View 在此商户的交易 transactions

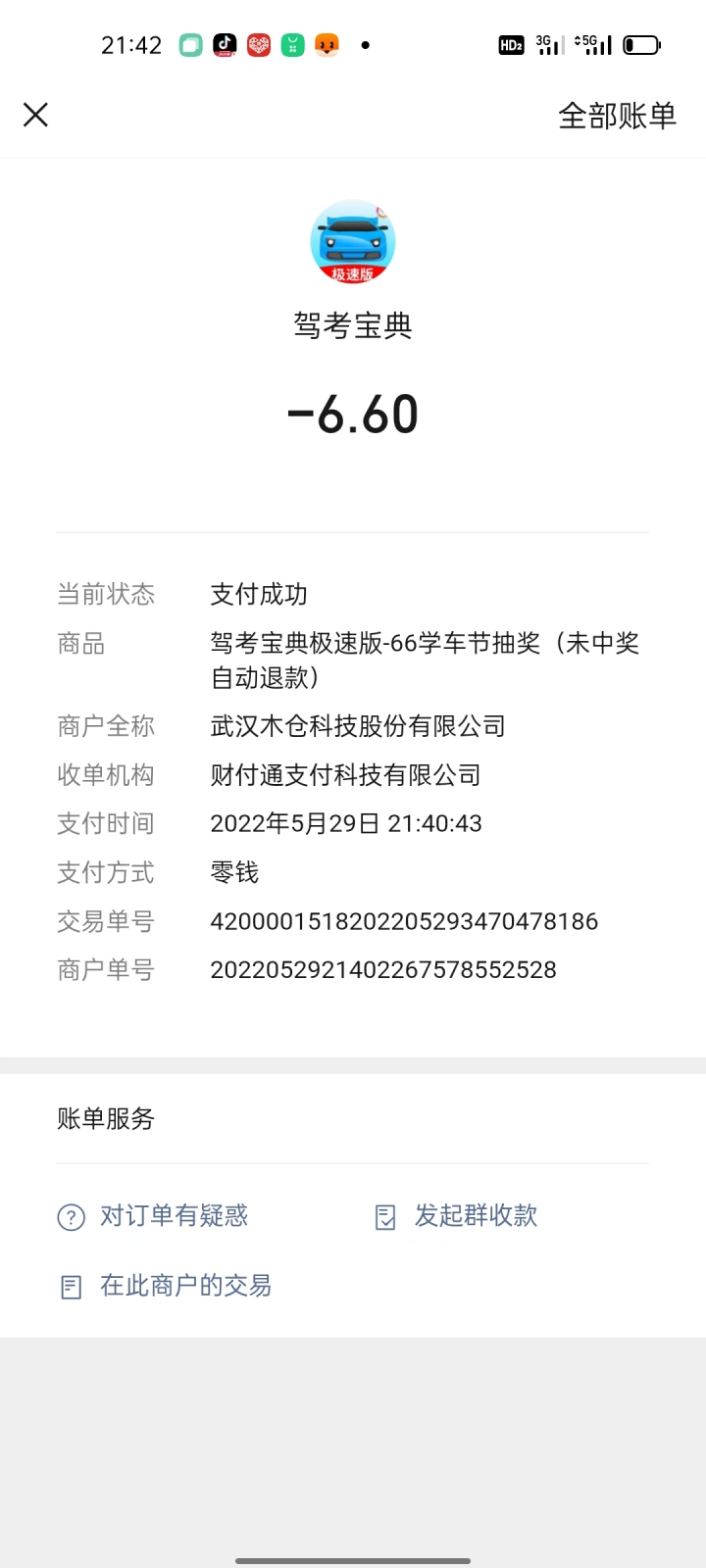165,1286
